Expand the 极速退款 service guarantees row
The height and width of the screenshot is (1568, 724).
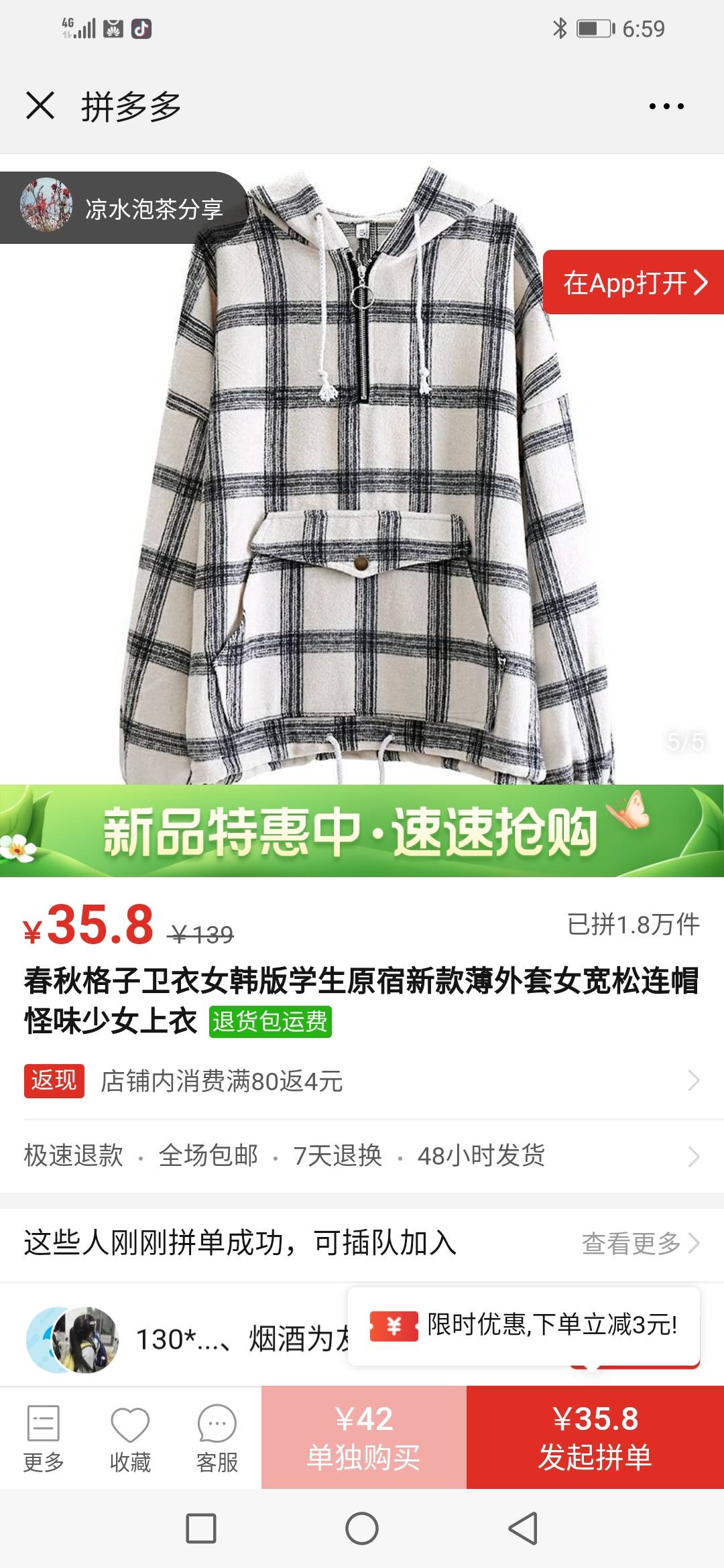point(362,1156)
